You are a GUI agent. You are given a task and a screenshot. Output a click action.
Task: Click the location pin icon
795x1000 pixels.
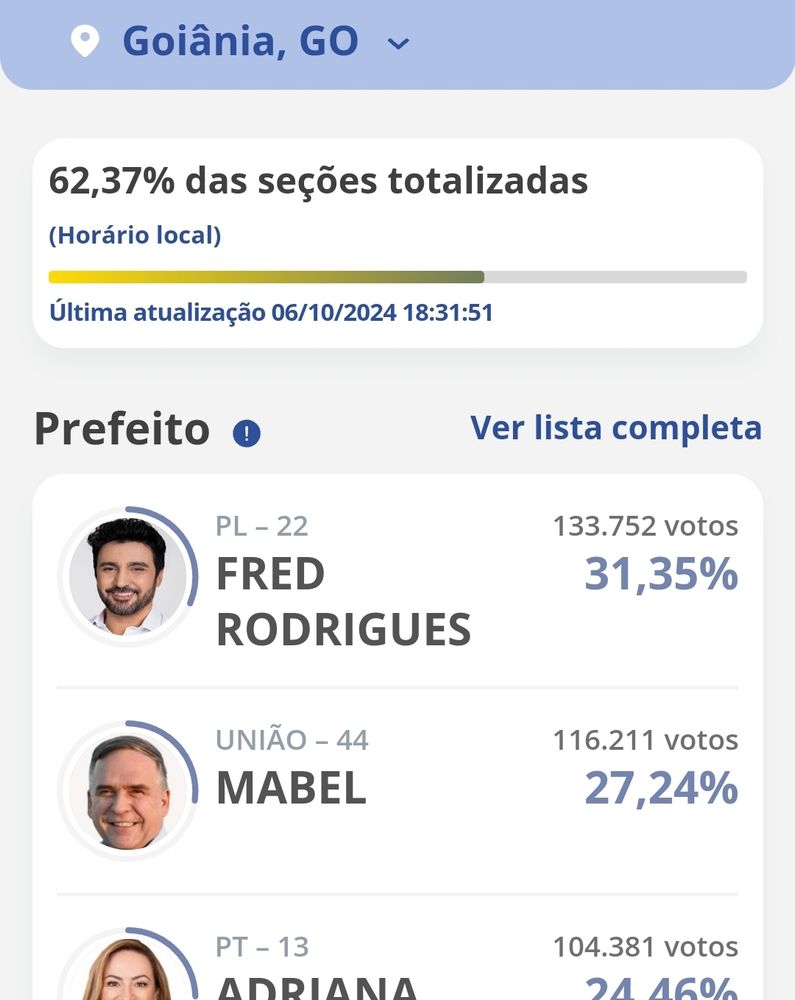coord(85,41)
